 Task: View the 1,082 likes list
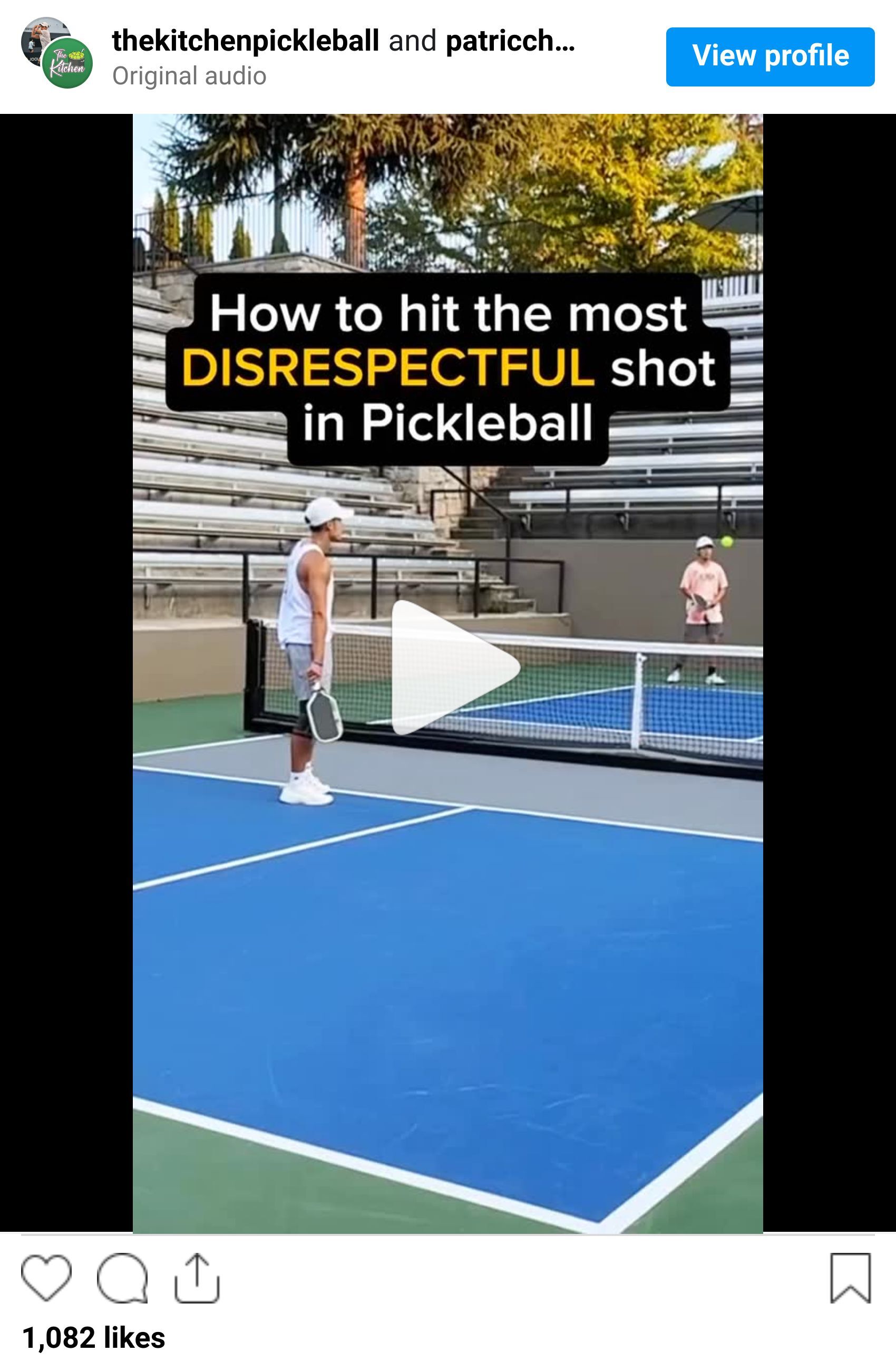pyautogui.click(x=93, y=1338)
